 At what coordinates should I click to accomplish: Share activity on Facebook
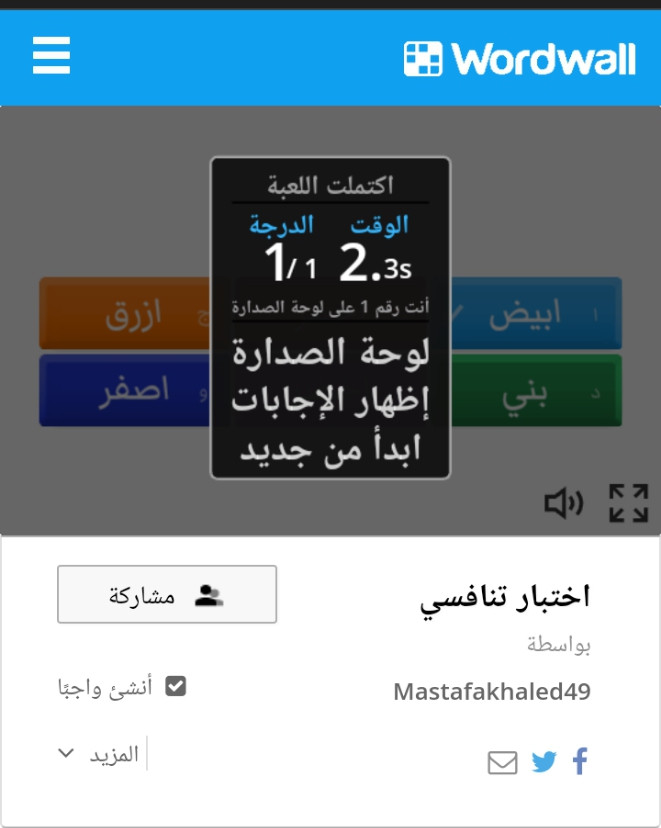click(580, 762)
